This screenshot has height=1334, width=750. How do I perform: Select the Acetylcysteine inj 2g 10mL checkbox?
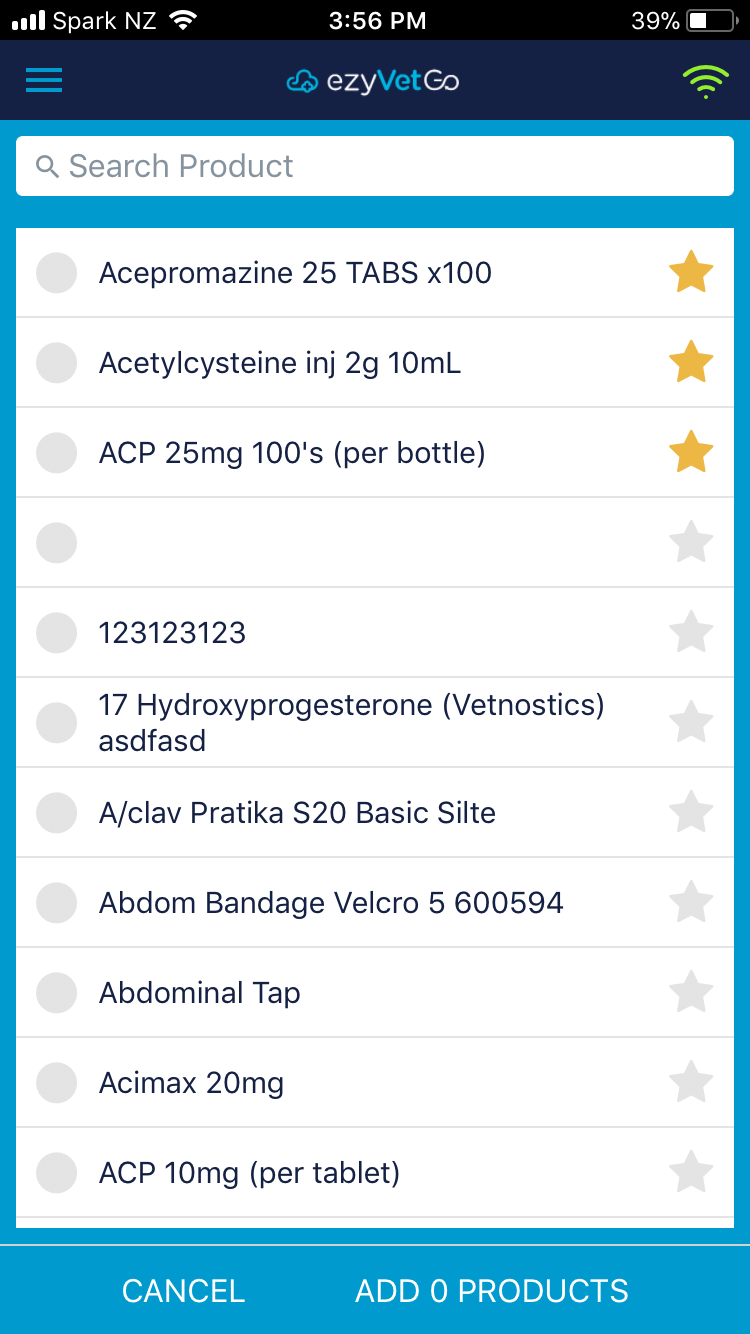[56, 363]
